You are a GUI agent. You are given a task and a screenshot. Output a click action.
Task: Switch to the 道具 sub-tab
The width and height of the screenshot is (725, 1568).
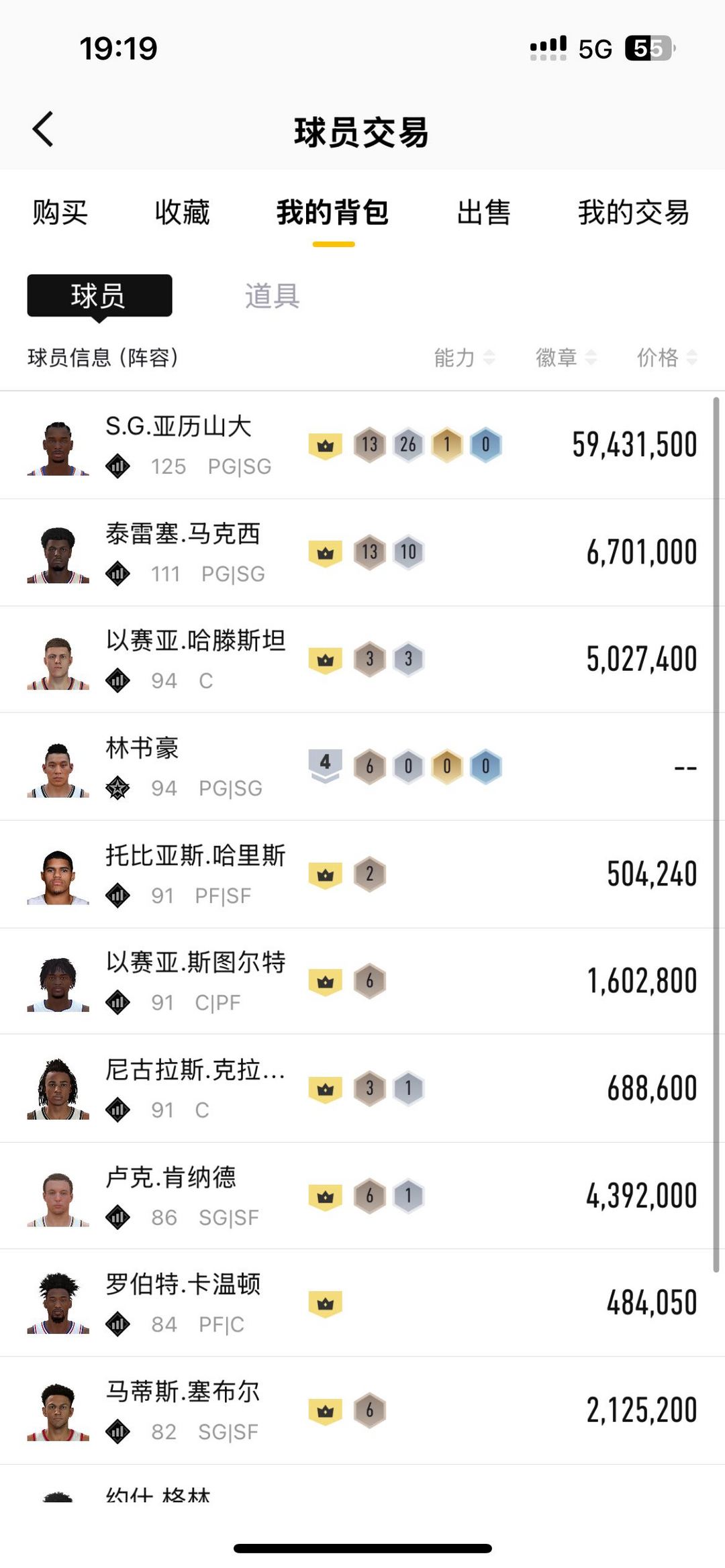point(272,296)
